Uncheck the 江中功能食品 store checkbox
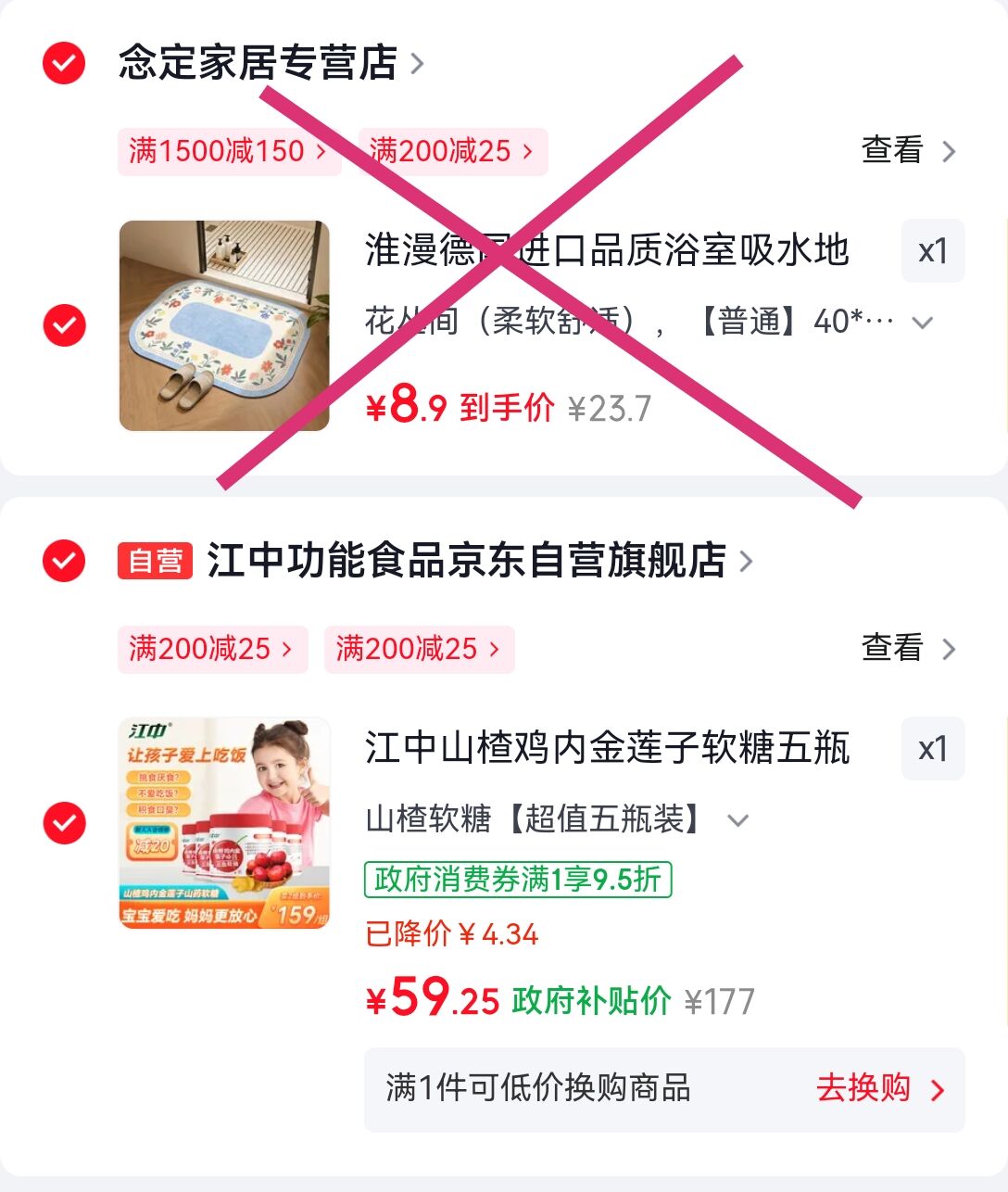1008x1192 pixels. point(64,561)
